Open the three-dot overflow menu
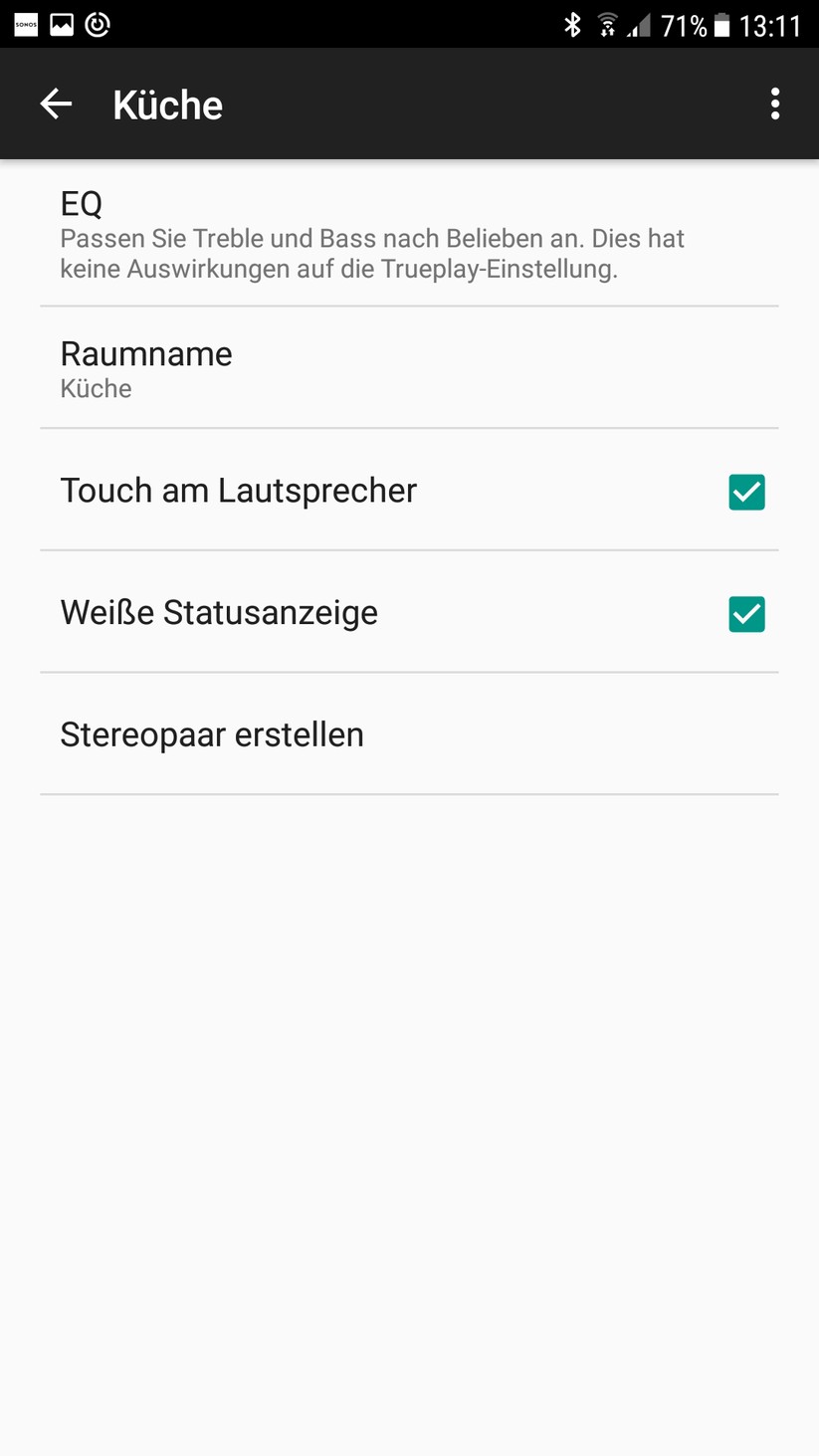Viewport: 819px width, 1456px height. [x=774, y=104]
